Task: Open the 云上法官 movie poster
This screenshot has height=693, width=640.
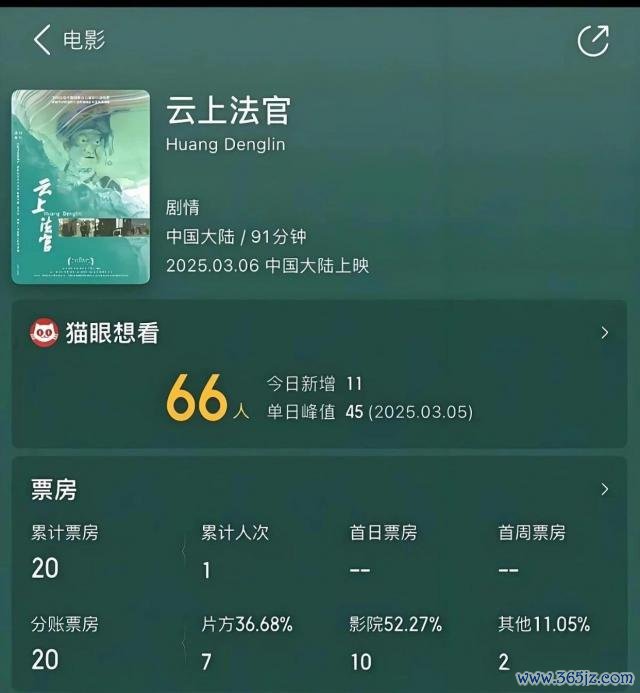Action: 80,187
